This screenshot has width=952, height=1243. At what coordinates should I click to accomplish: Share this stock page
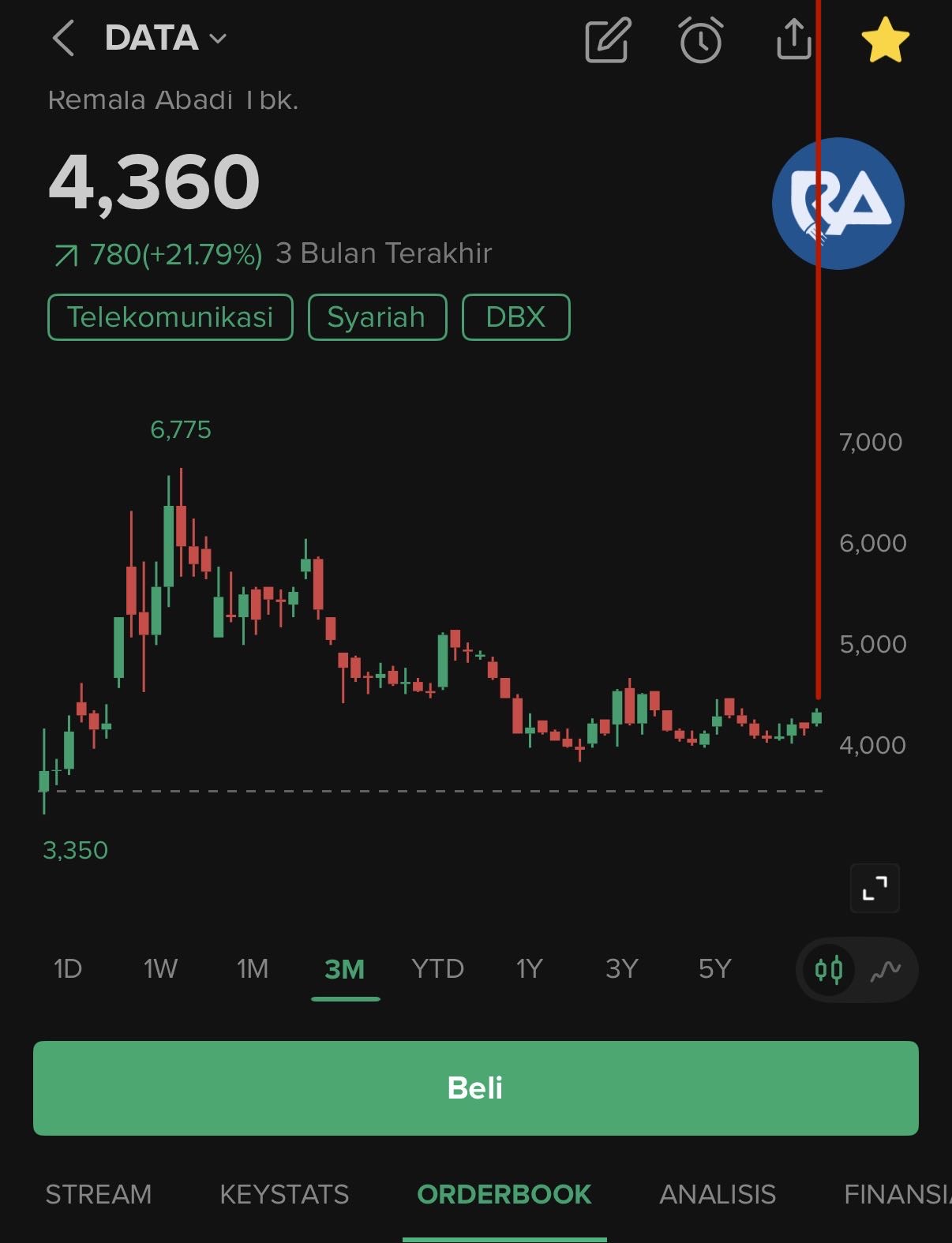[x=793, y=39]
